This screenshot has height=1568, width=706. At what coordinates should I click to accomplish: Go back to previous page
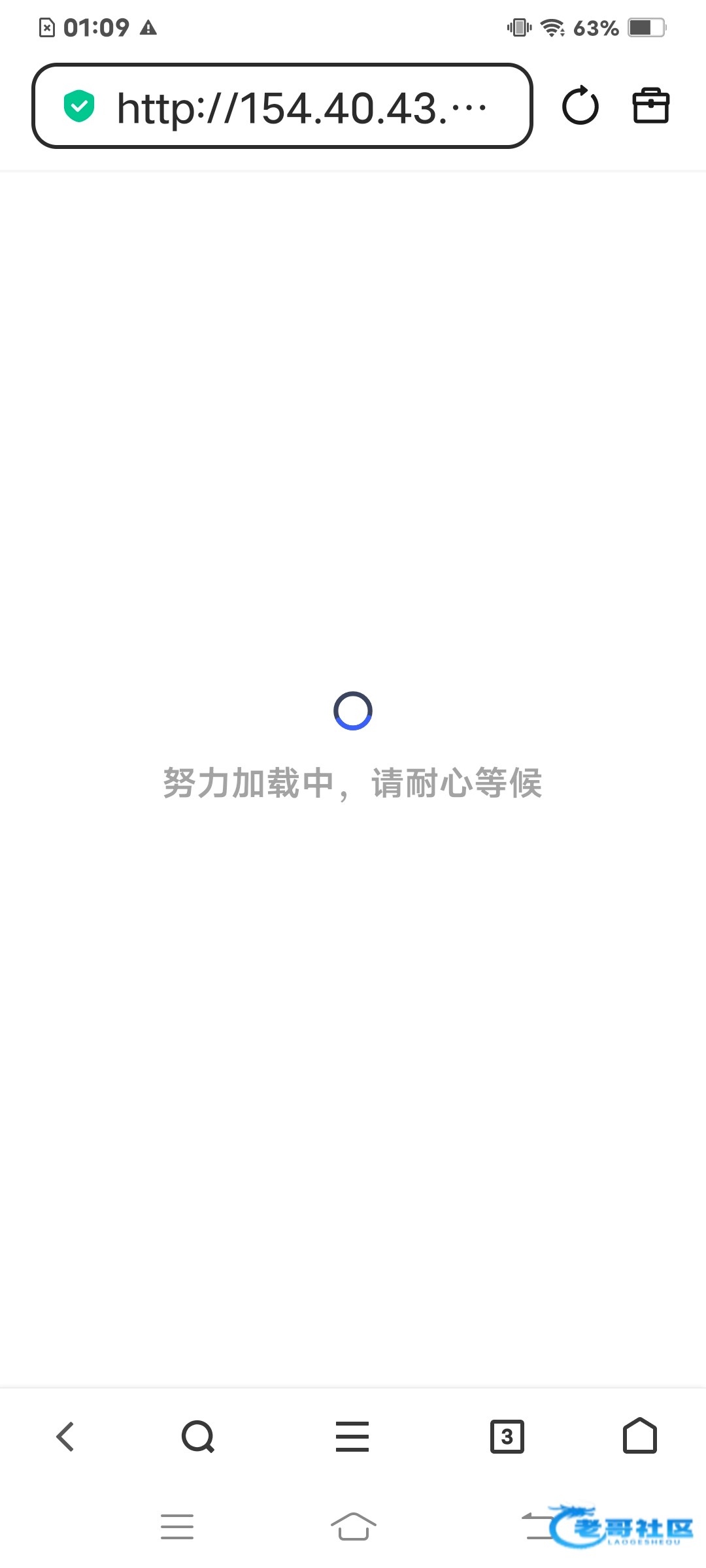[65, 1437]
